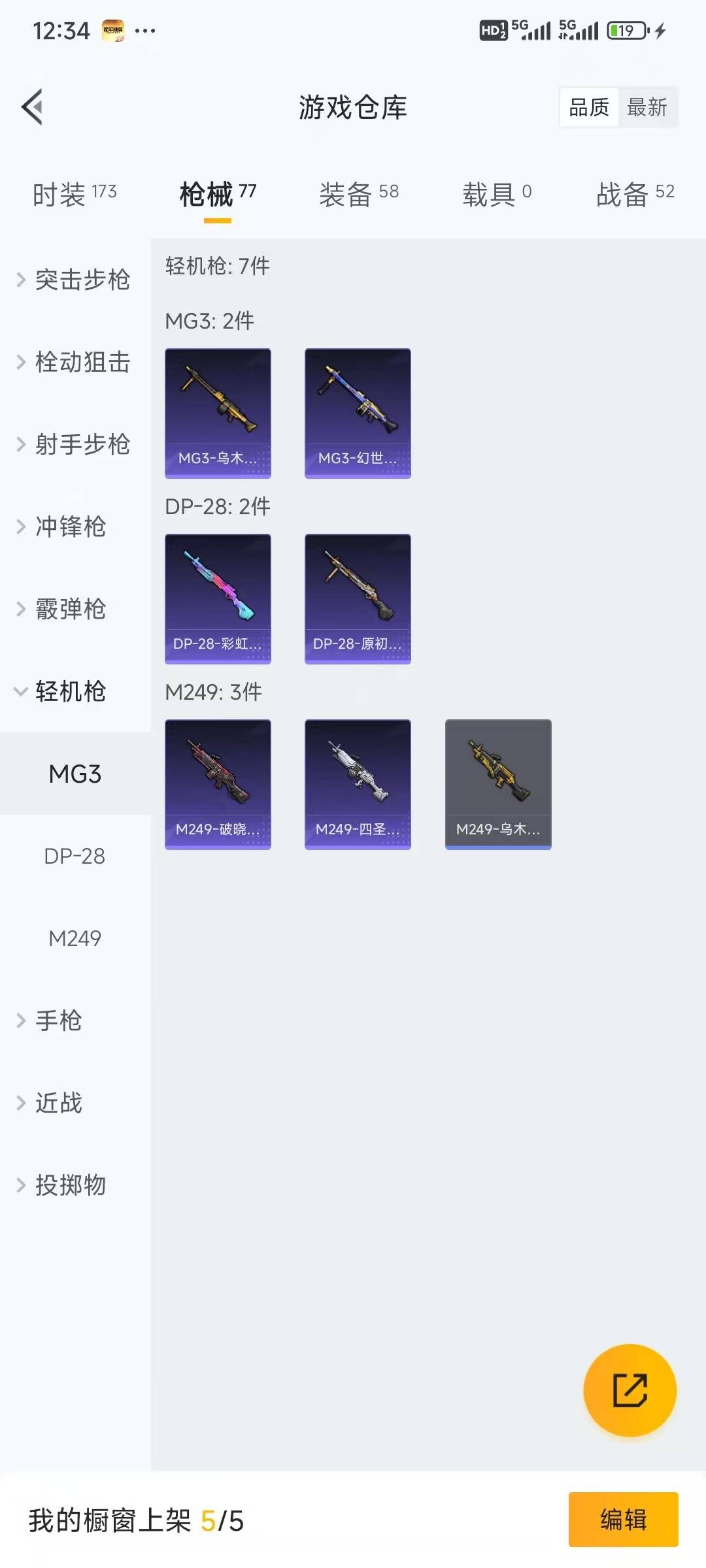This screenshot has height=1568, width=706.
Task: Tap the 编辑 button
Action: pyautogui.click(x=623, y=1519)
